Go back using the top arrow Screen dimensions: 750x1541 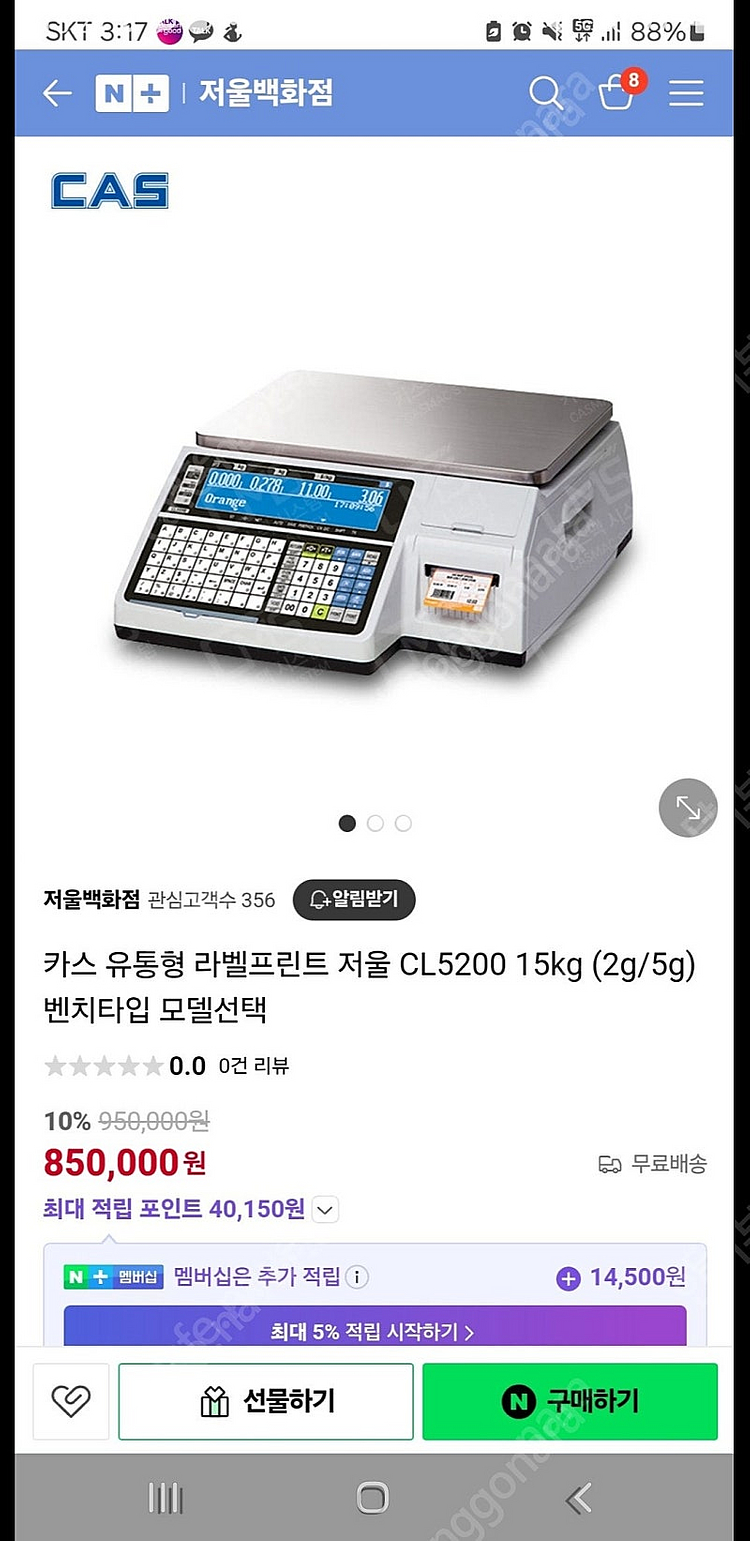pyautogui.click(x=57, y=94)
